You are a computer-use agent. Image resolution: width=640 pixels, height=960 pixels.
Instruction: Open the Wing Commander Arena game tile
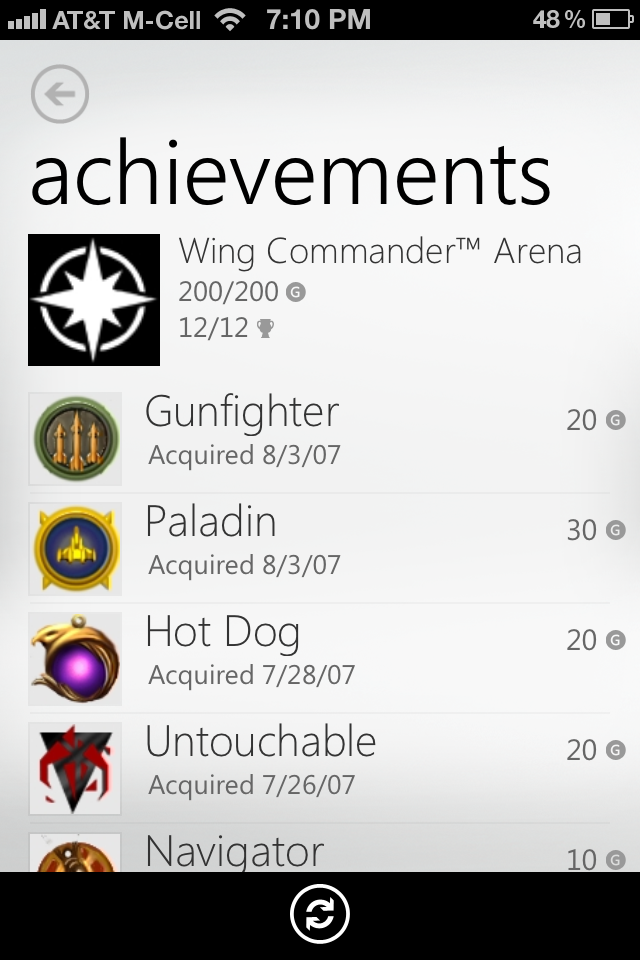94,300
